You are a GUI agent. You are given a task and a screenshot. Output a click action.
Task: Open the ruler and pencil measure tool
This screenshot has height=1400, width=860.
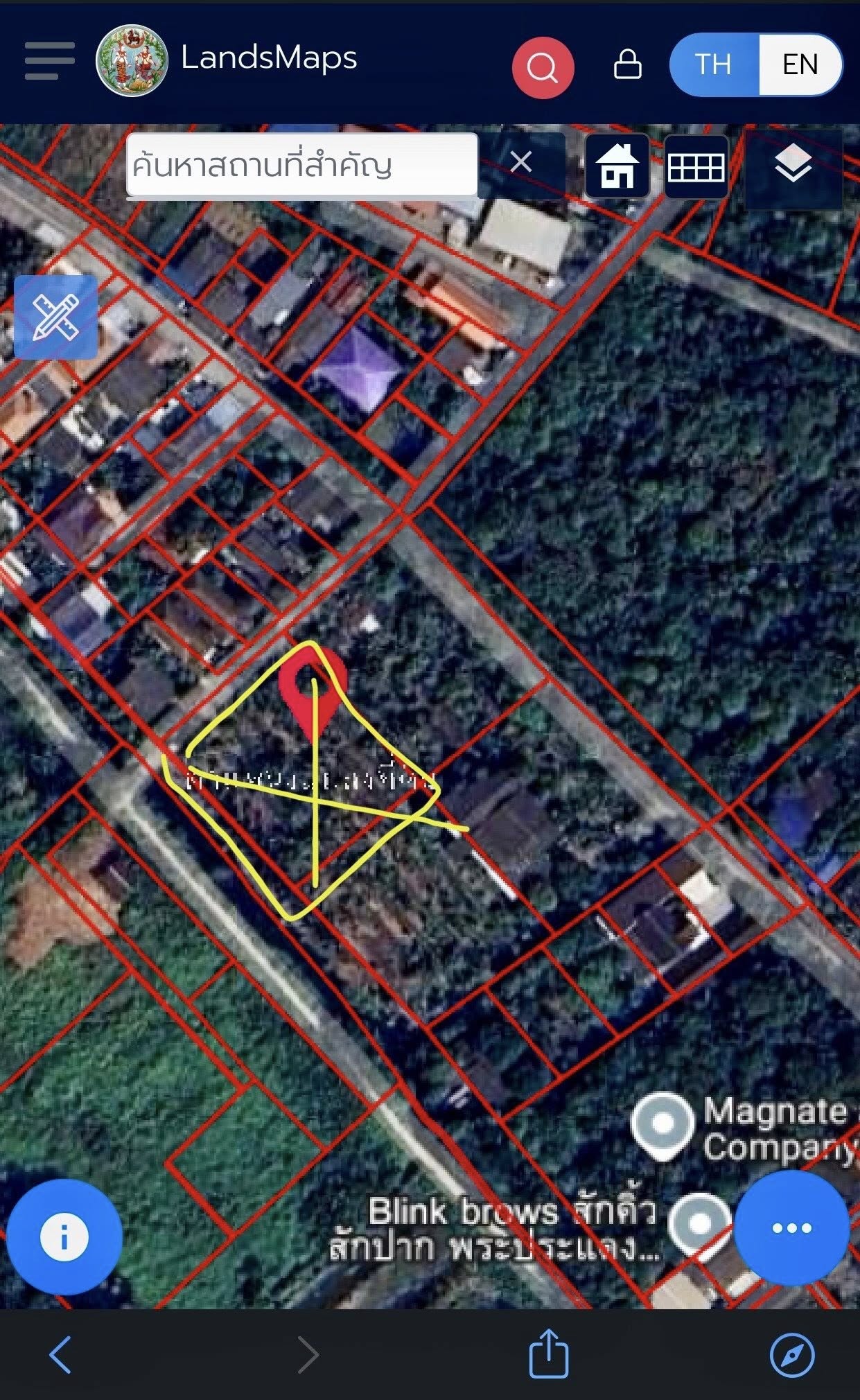pos(55,317)
